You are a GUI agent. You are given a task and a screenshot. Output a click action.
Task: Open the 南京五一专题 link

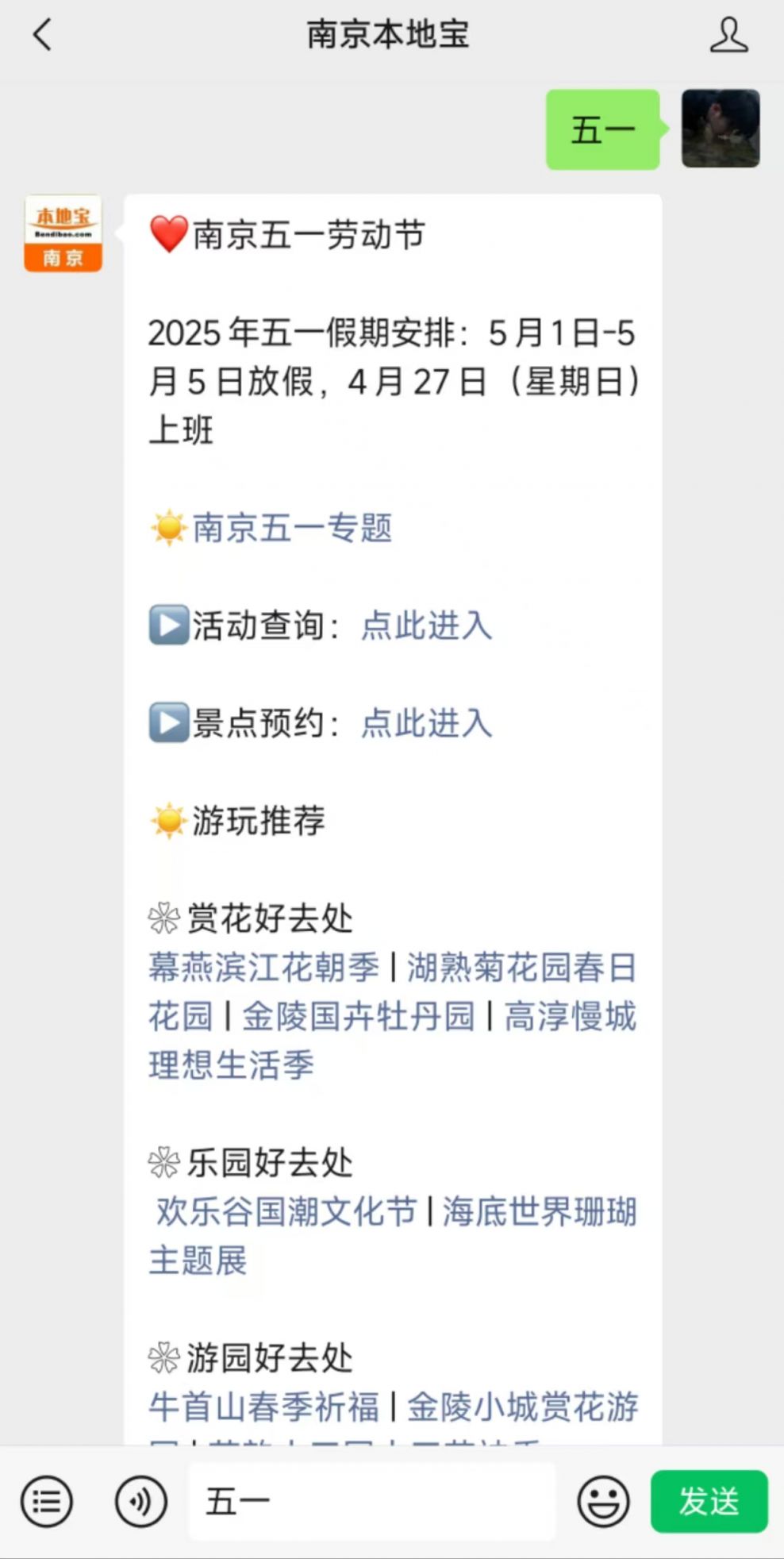(x=292, y=528)
